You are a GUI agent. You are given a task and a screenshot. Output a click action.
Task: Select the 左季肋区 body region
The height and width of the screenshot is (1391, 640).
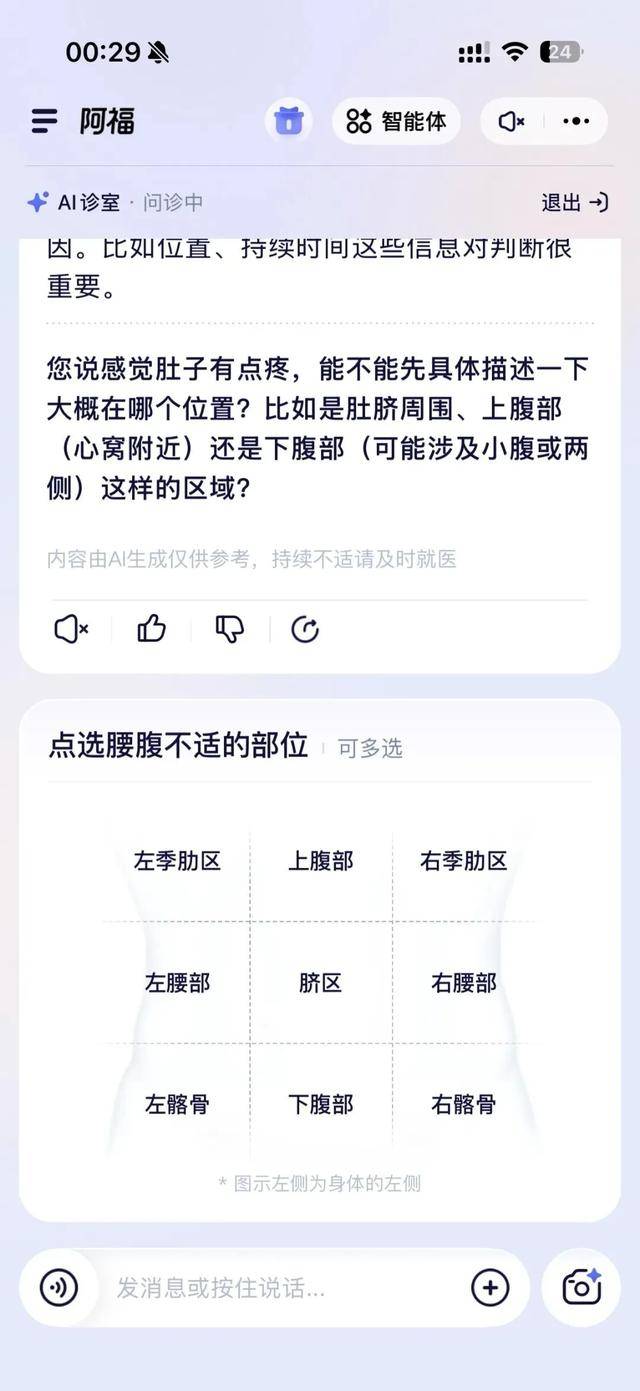coord(177,861)
